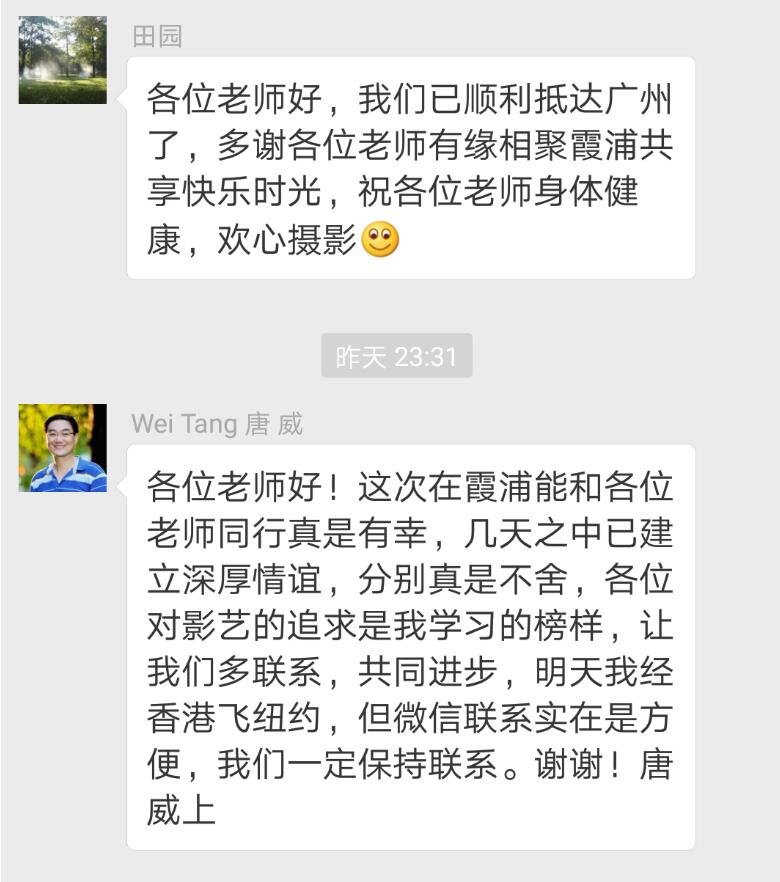780x882 pixels.
Task: Open 田园's profile avatar
Action: click(62, 60)
